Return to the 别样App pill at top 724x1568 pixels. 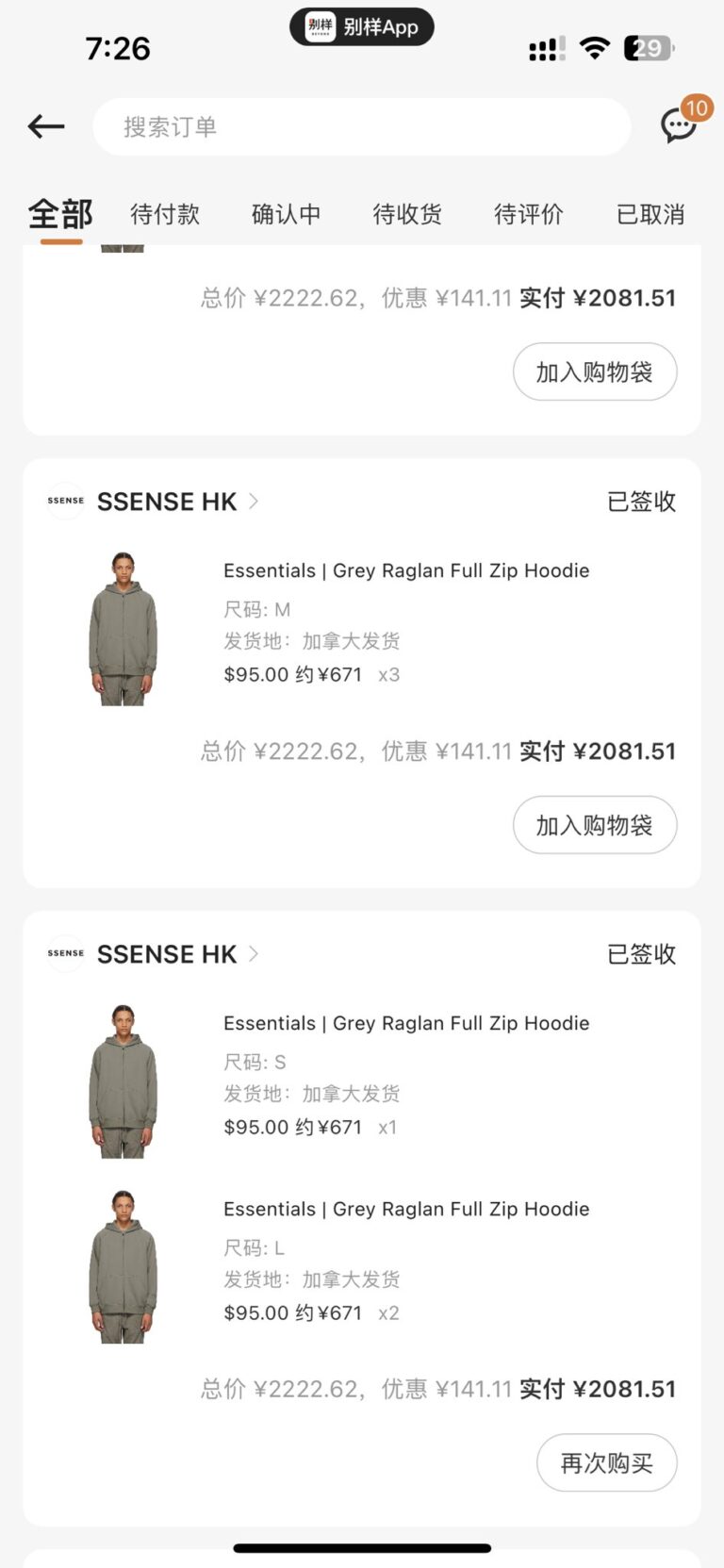click(x=362, y=26)
